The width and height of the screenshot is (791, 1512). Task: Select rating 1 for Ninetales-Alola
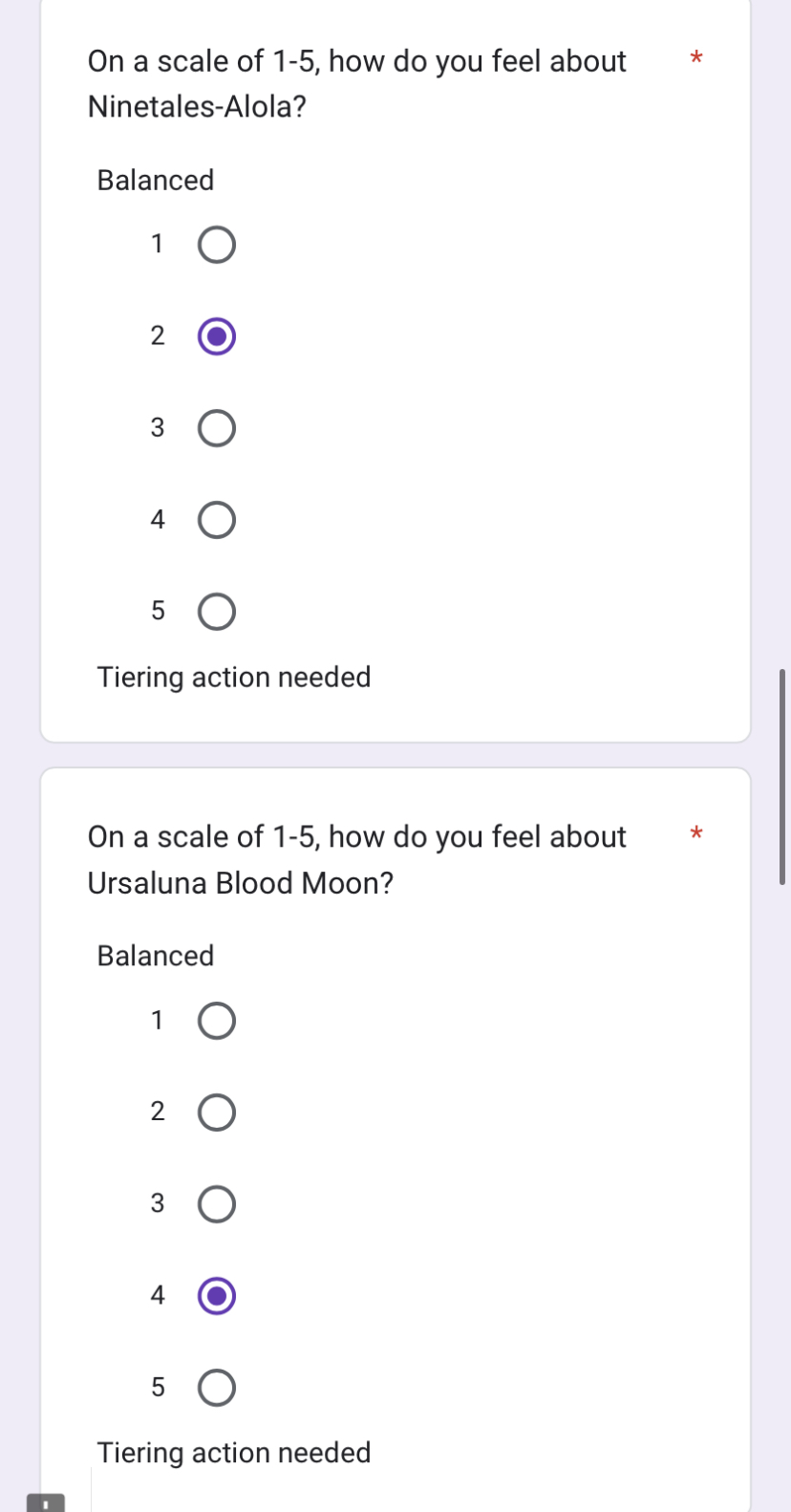point(217,246)
